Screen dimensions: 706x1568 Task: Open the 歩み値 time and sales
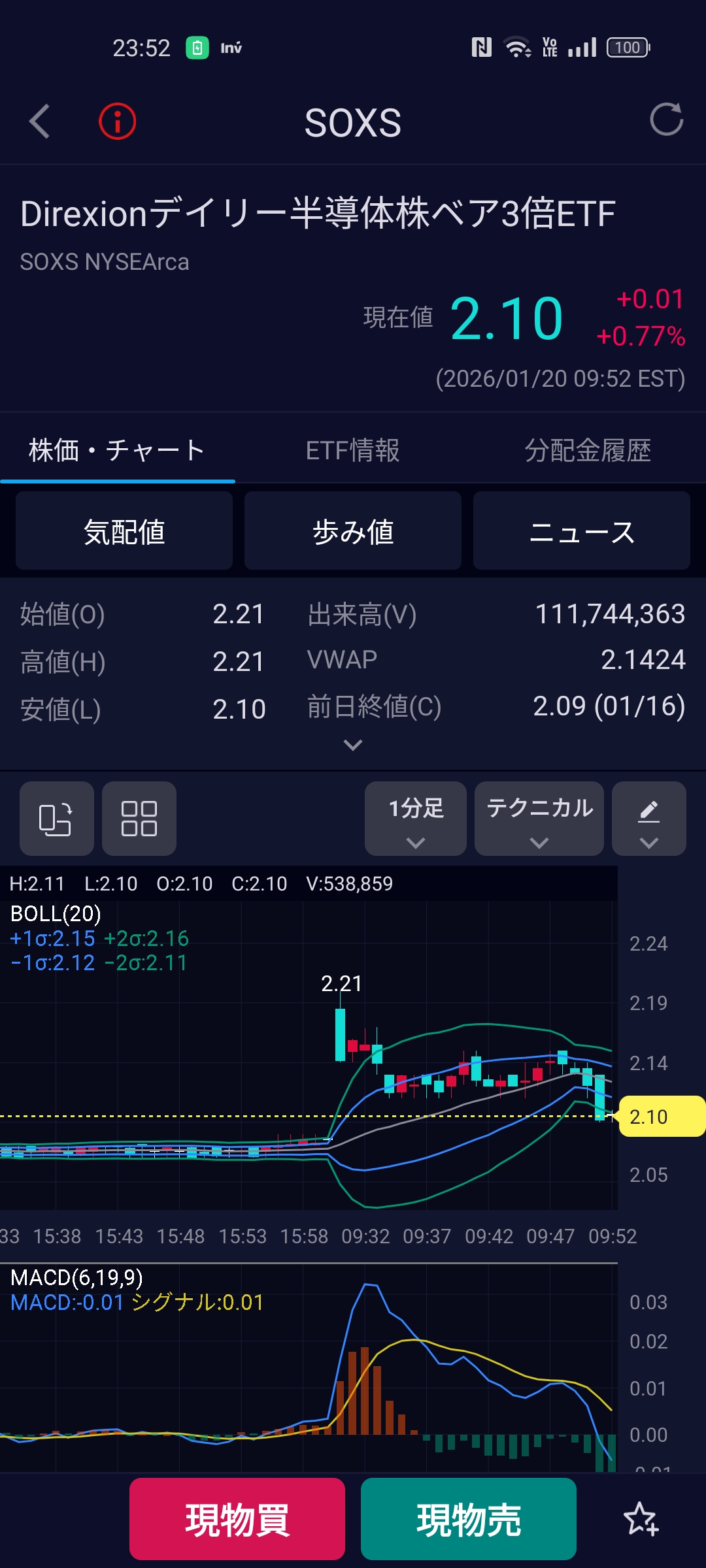click(353, 531)
